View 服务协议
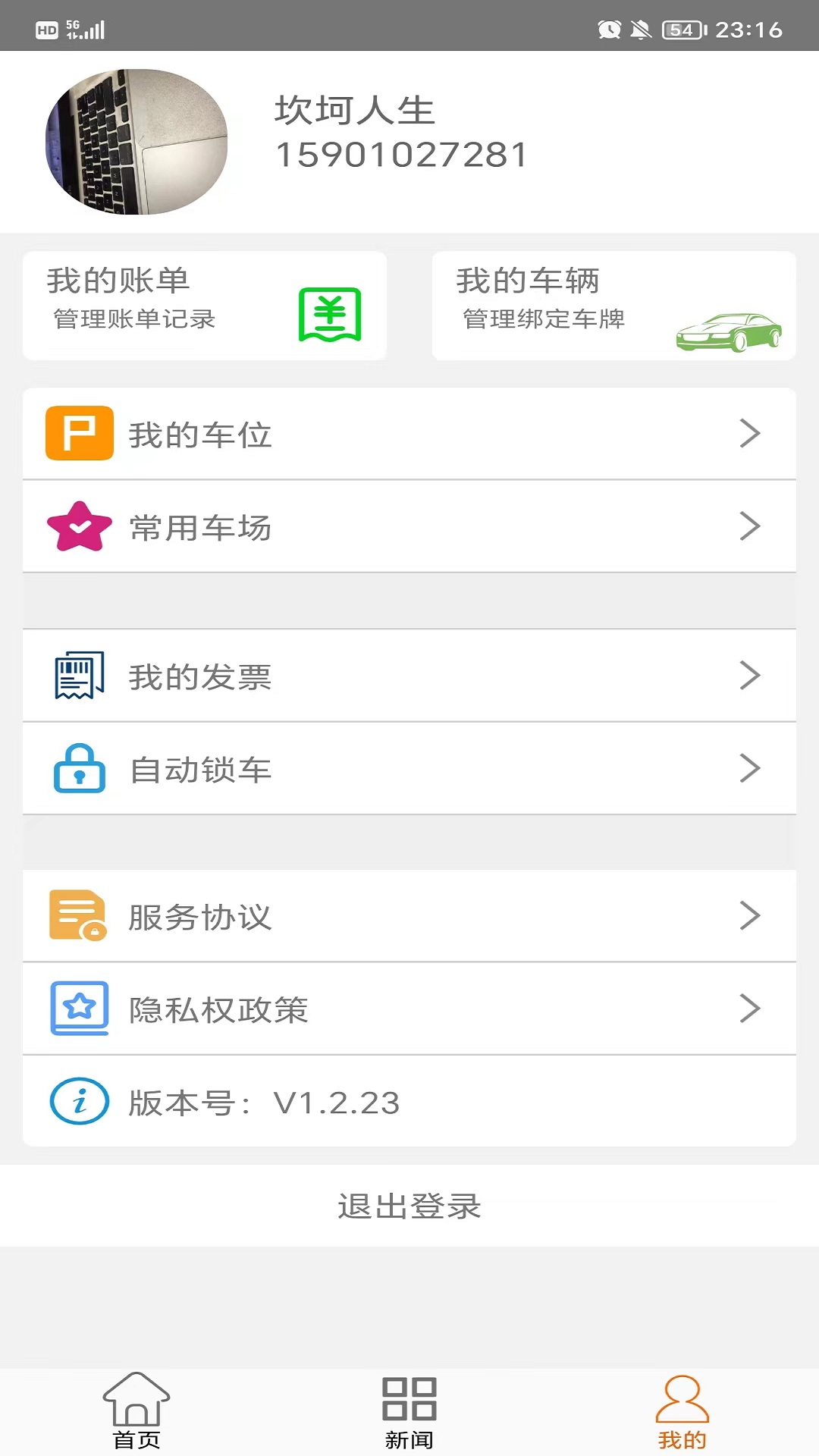This screenshot has width=819, height=1456. (x=409, y=916)
